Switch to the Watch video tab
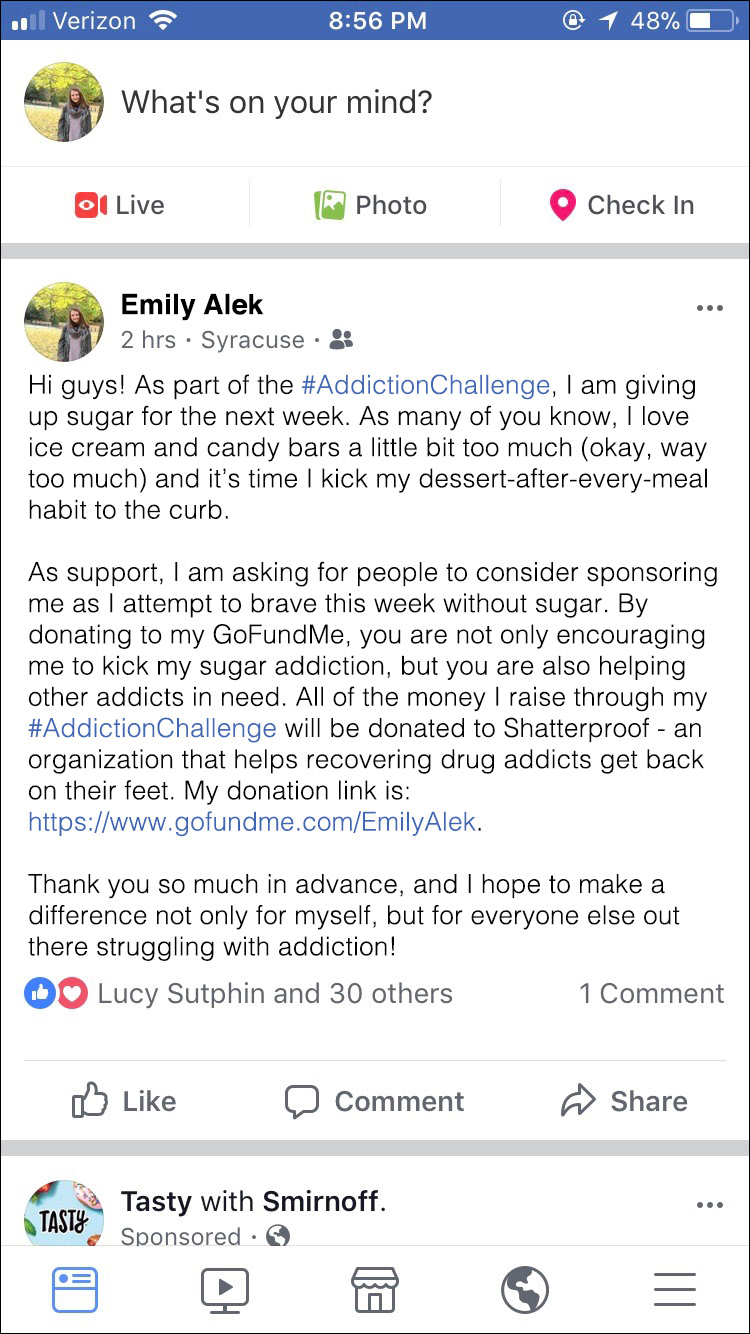Viewport: 750px width, 1334px height. pyautogui.click(x=225, y=1289)
